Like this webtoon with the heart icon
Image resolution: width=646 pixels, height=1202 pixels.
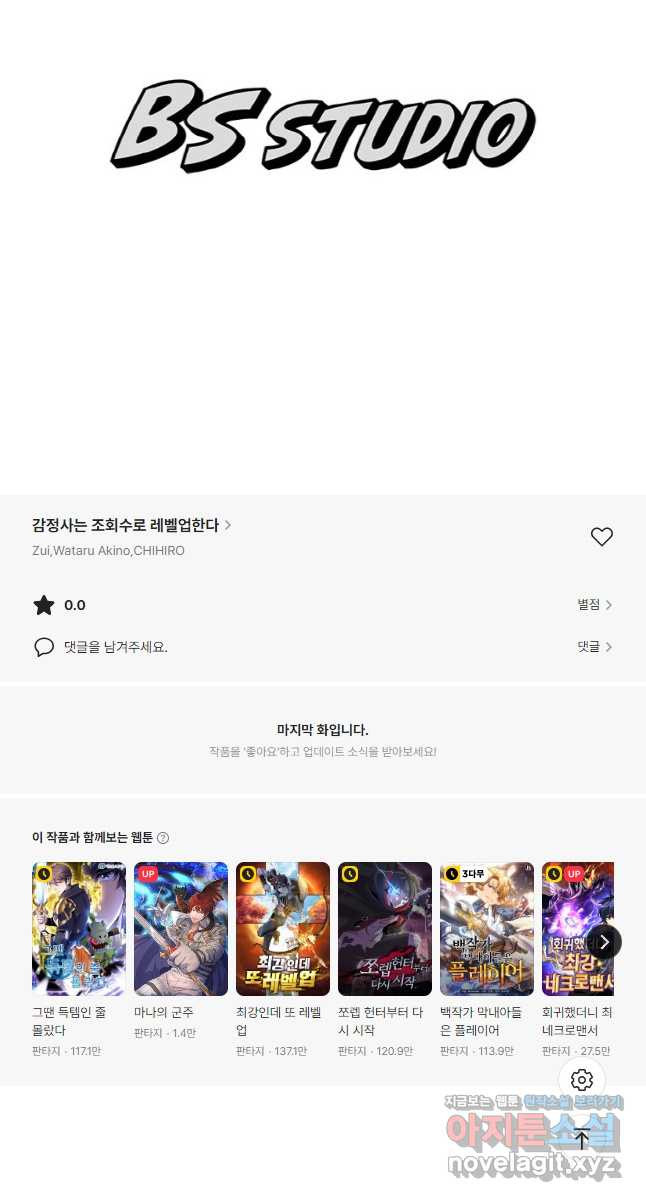601,537
